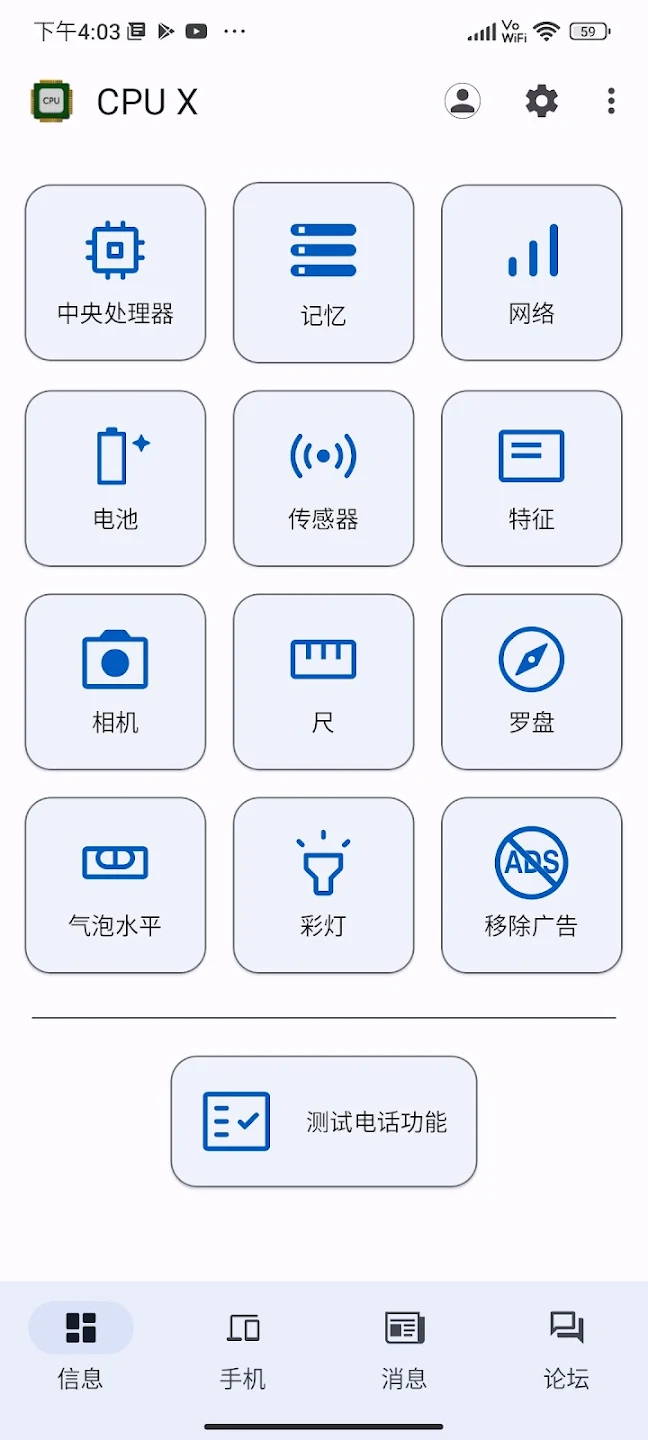Viewport: 648px width, 1440px height.
Task: Turn on the 彩灯 flashlight tool
Action: 323,885
